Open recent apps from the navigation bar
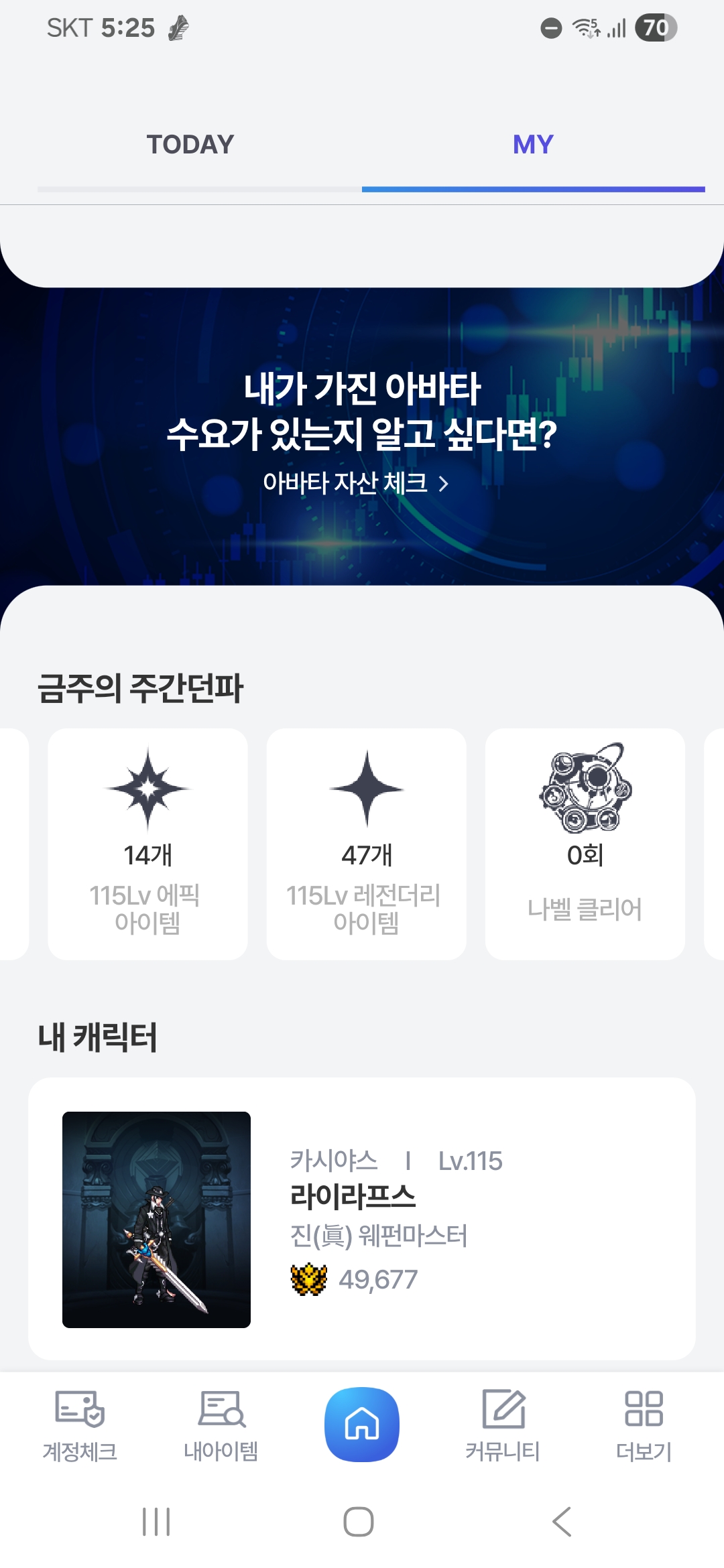 click(x=156, y=1521)
